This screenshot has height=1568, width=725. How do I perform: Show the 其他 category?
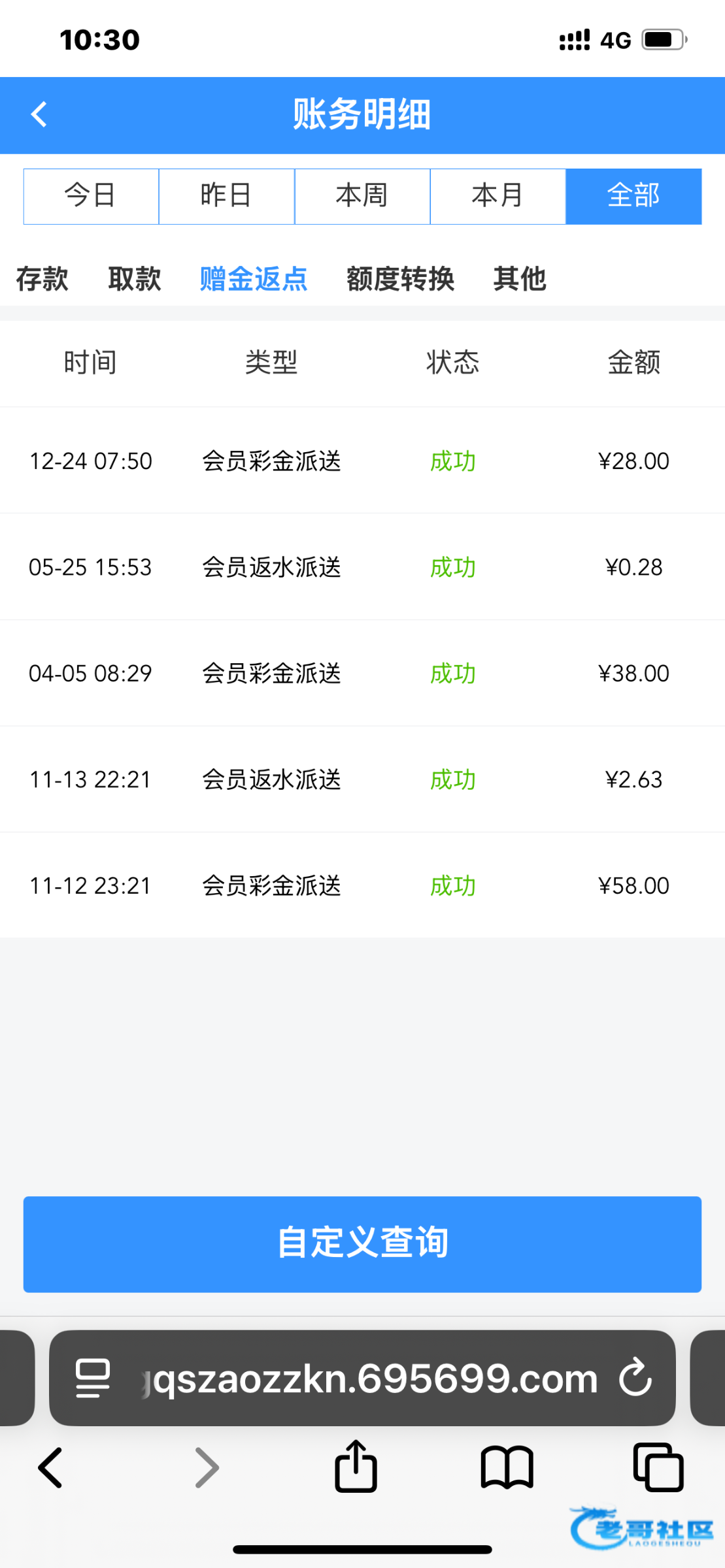pos(520,279)
